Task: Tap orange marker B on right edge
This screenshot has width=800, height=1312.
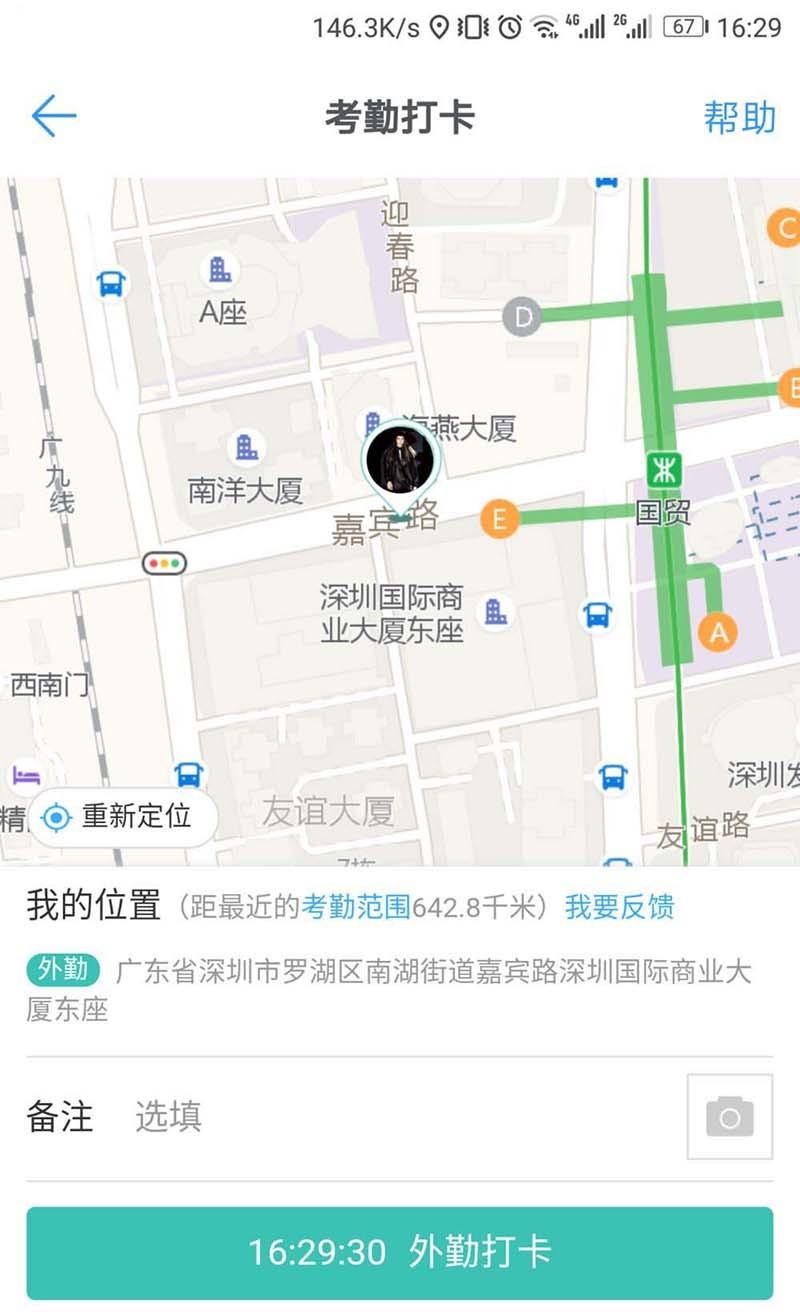Action: click(x=790, y=385)
